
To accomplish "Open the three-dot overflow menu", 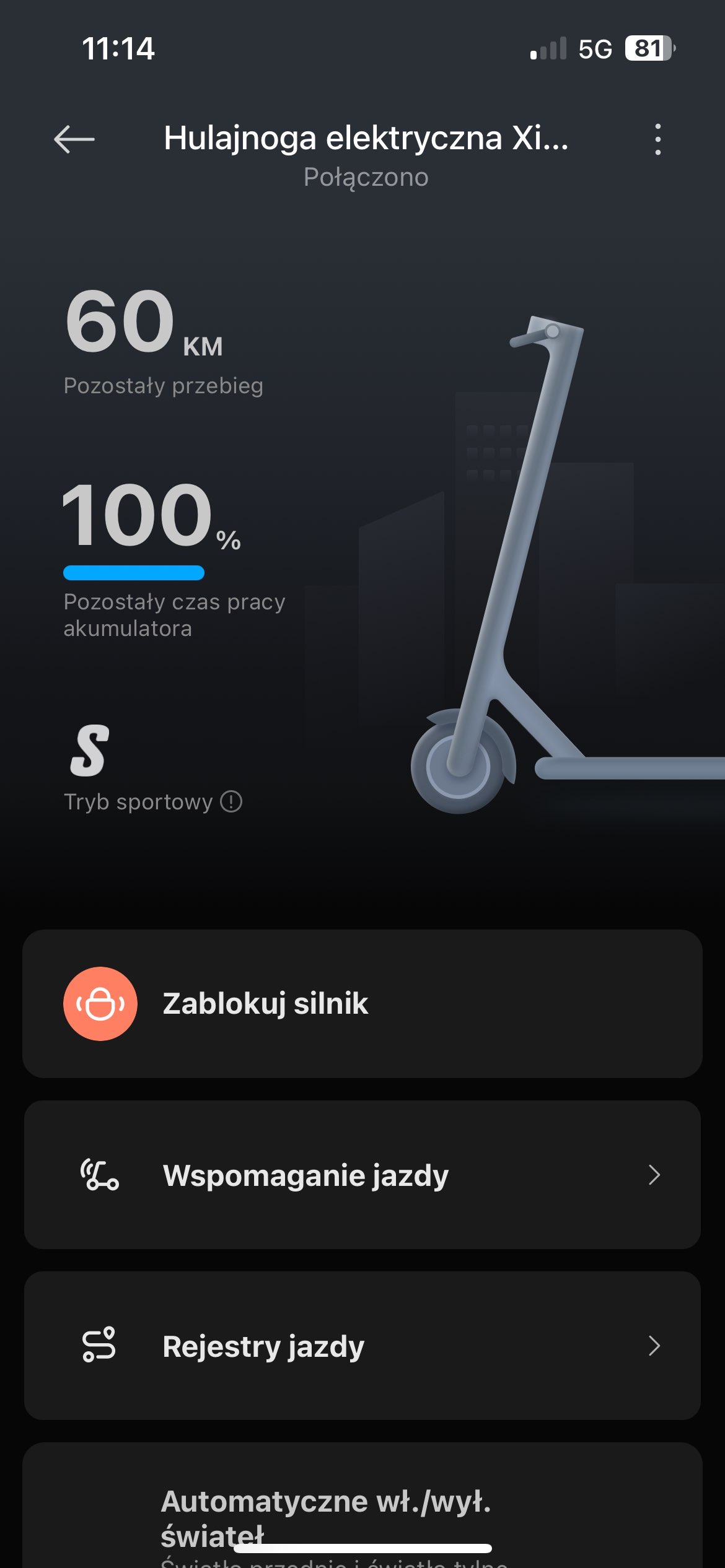I will (x=657, y=139).
